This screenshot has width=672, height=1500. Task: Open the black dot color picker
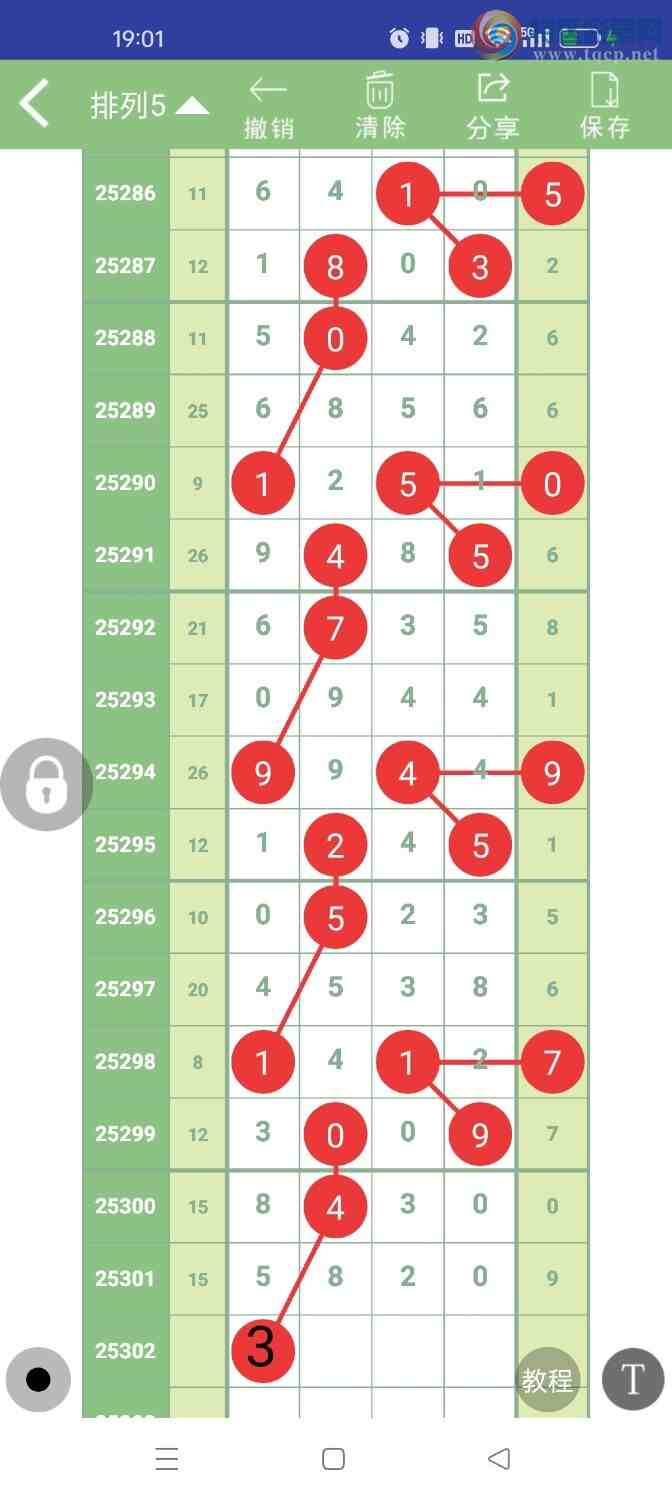(38, 1380)
